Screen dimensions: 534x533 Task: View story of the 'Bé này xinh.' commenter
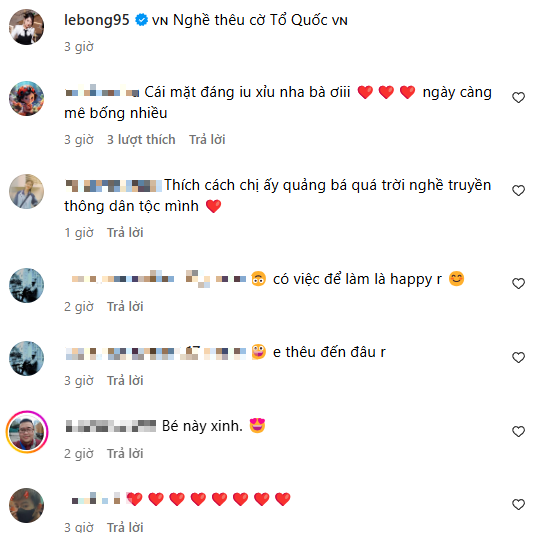(x=27, y=432)
